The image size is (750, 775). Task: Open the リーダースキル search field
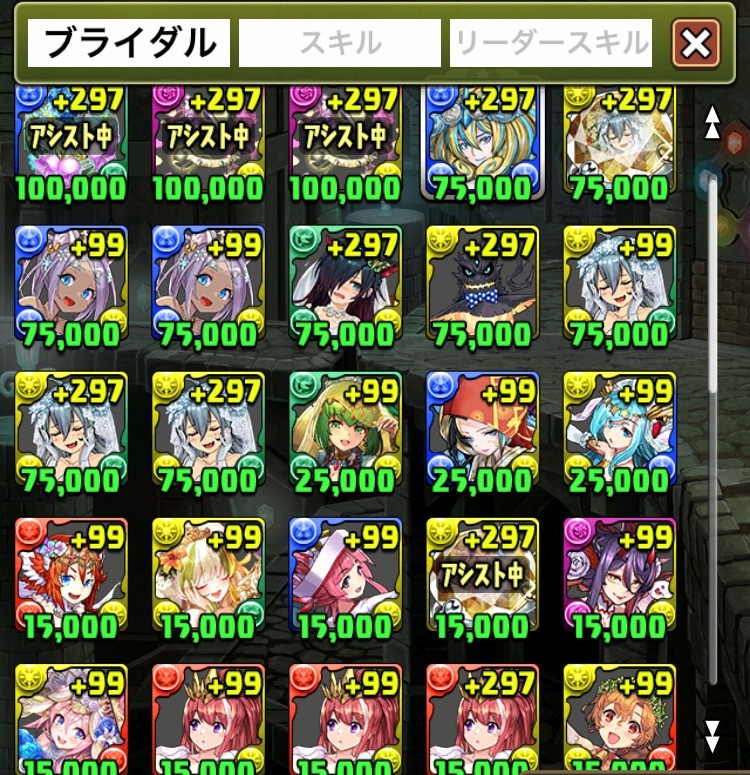point(551,43)
